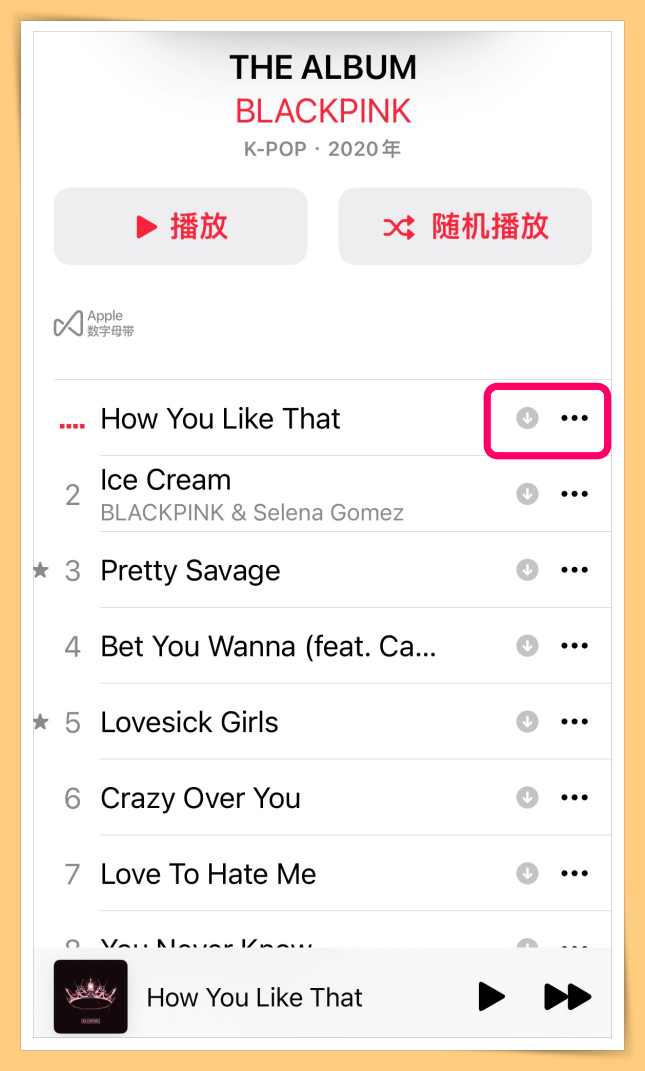Resume playback in the mini player

click(x=490, y=997)
